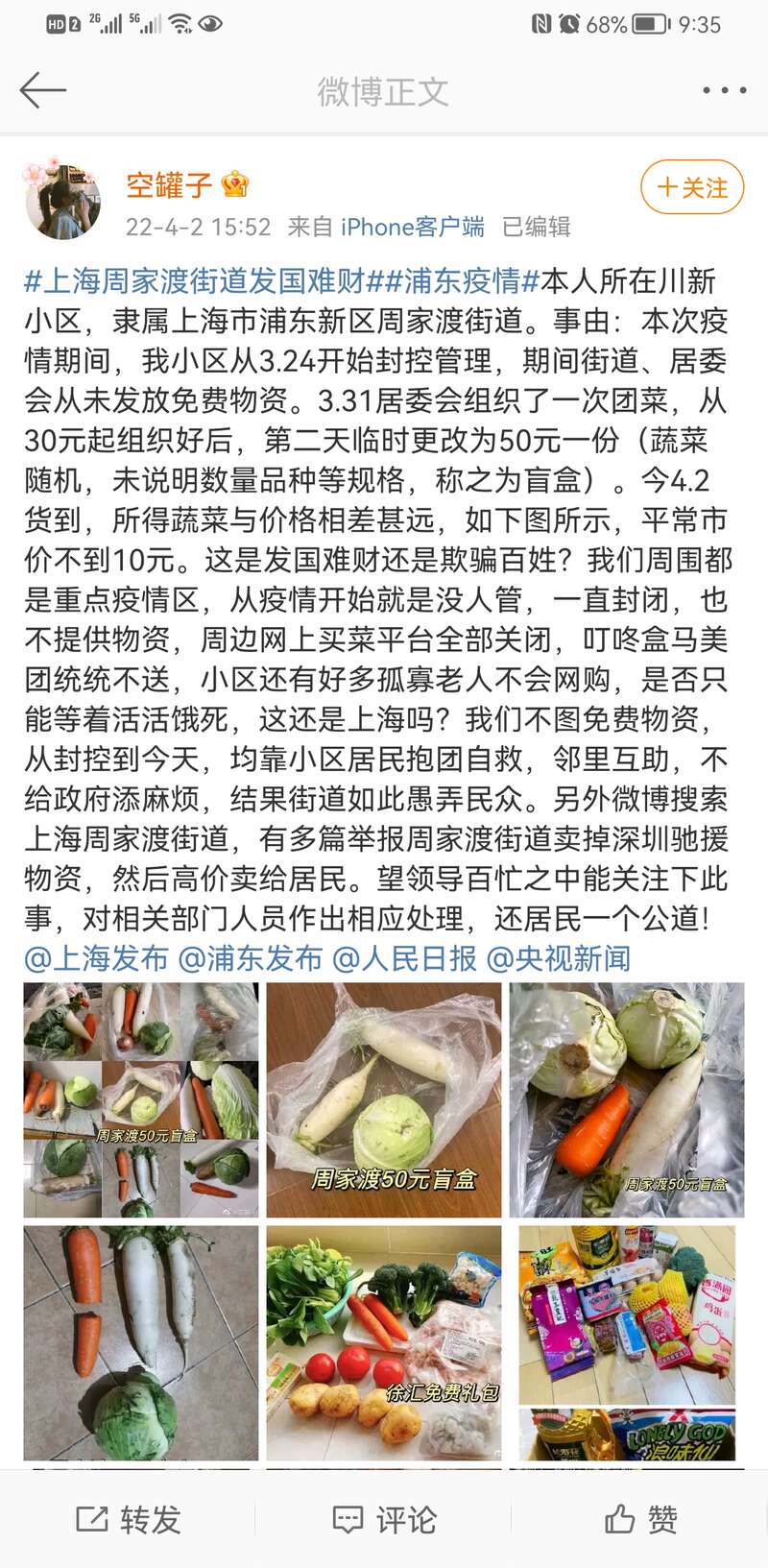This screenshot has width=768, height=1568.
Task: Open hashtag #浦东疫情#
Action: pyautogui.click(x=463, y=281)
